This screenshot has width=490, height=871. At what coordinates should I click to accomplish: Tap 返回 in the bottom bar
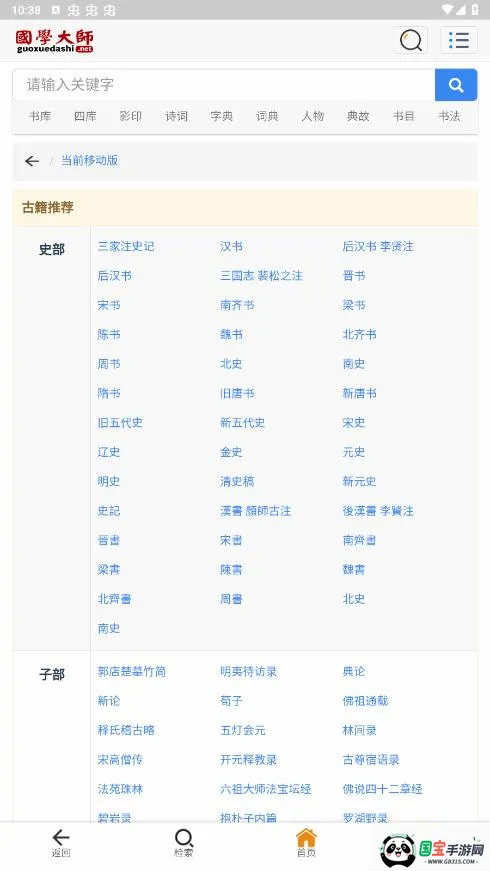(61, 843)
